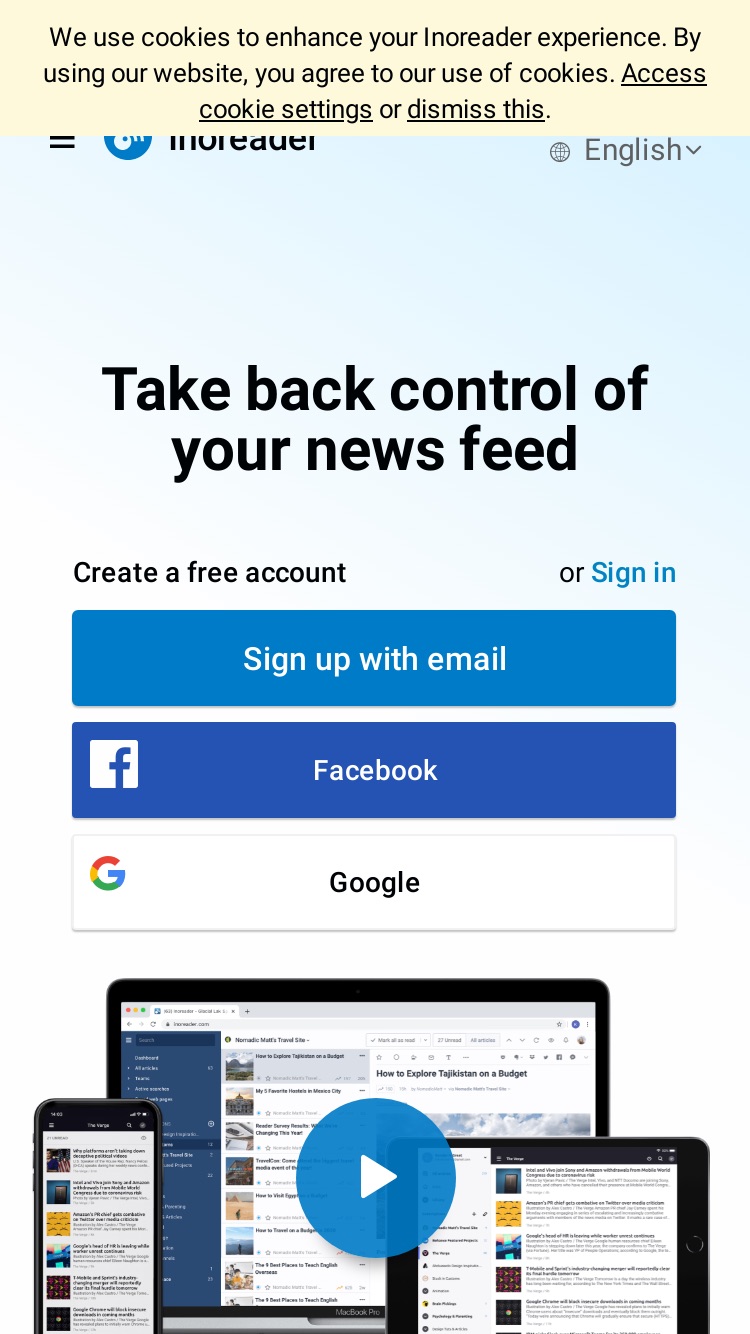The width and height of the screenshot is (750, 1334).
Task: Open the English language dropdown
Action: point(626,150)
